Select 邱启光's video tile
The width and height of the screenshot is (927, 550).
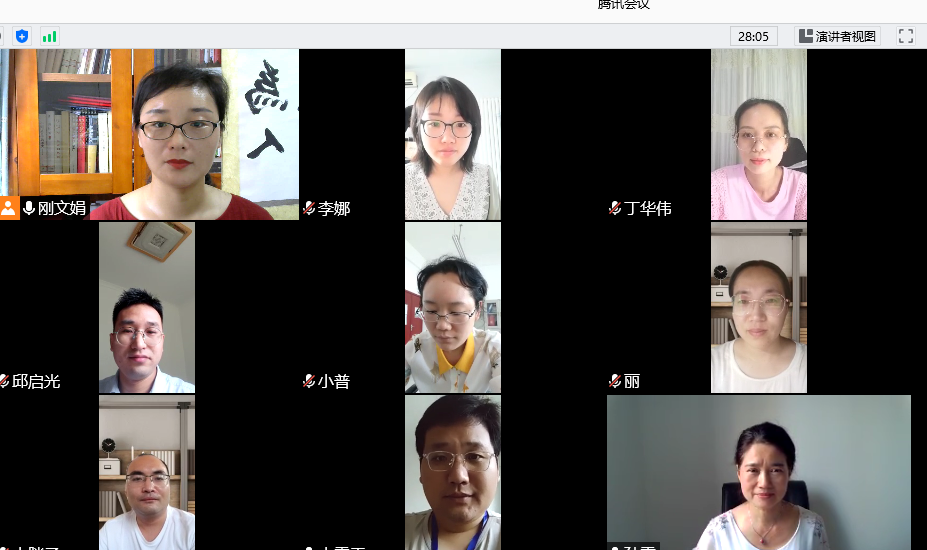[x=147, y=308]
